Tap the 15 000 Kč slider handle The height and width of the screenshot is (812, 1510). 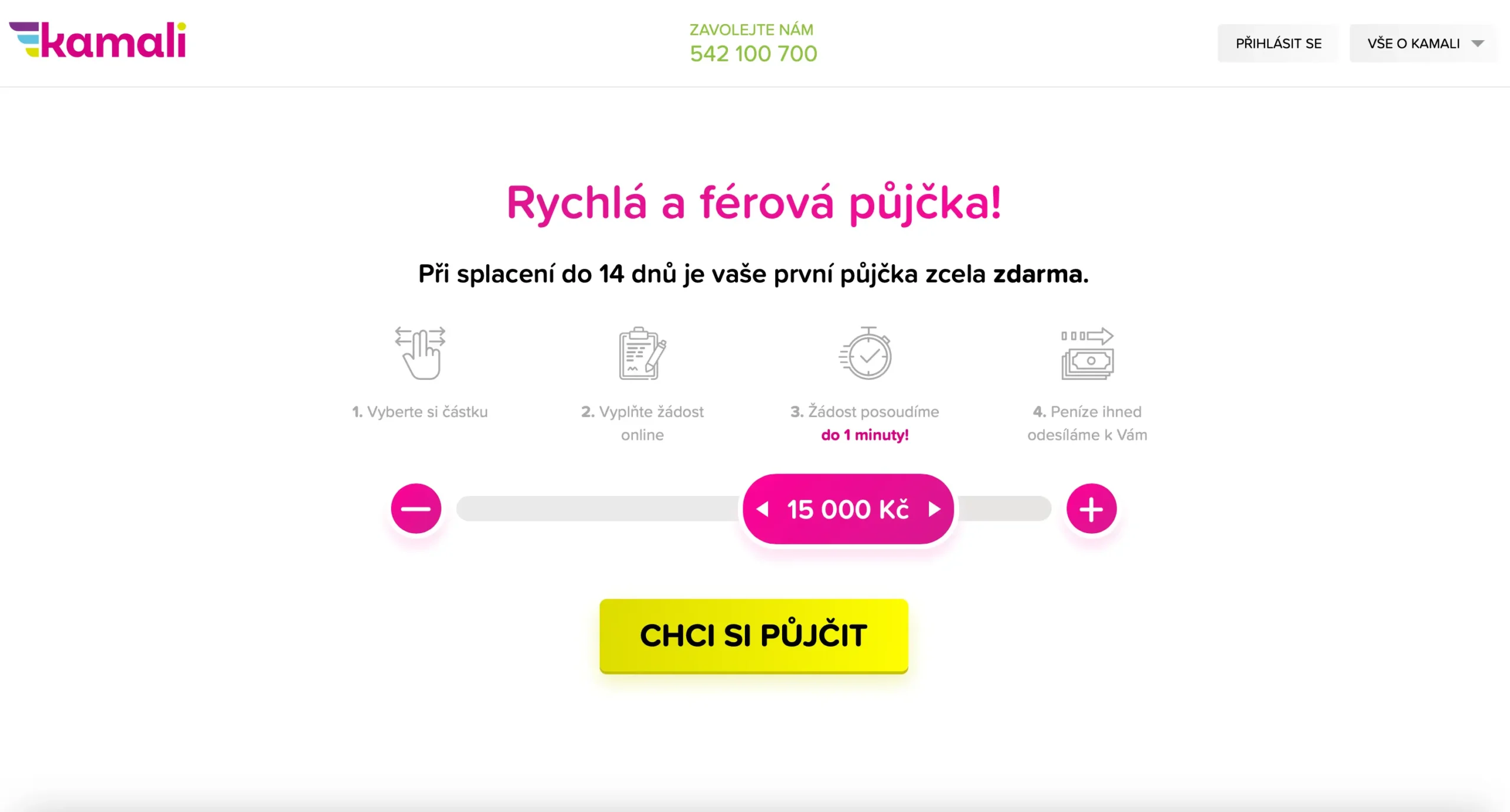tap(848, 509)
